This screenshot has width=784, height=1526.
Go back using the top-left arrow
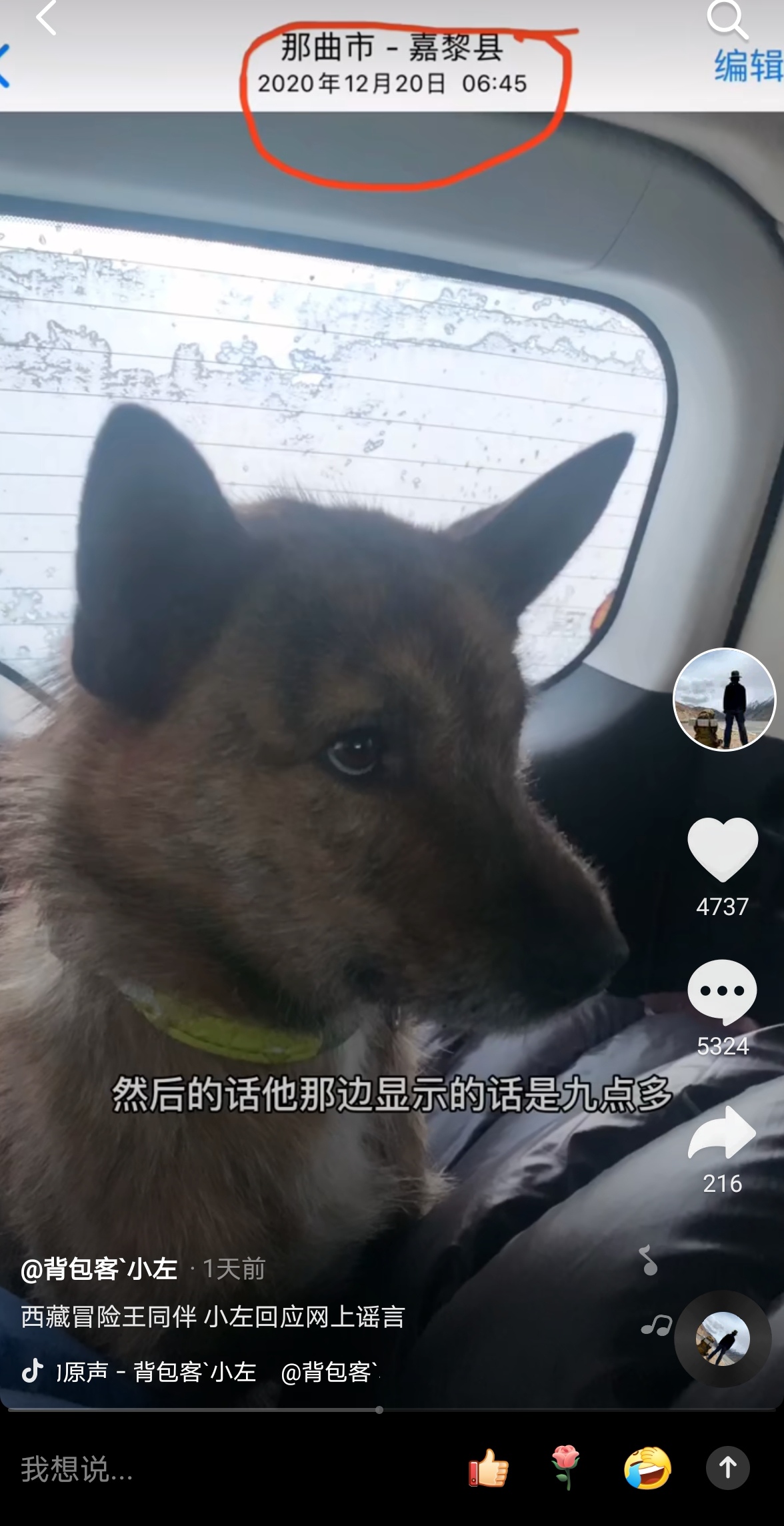click(x=45, y=17)
